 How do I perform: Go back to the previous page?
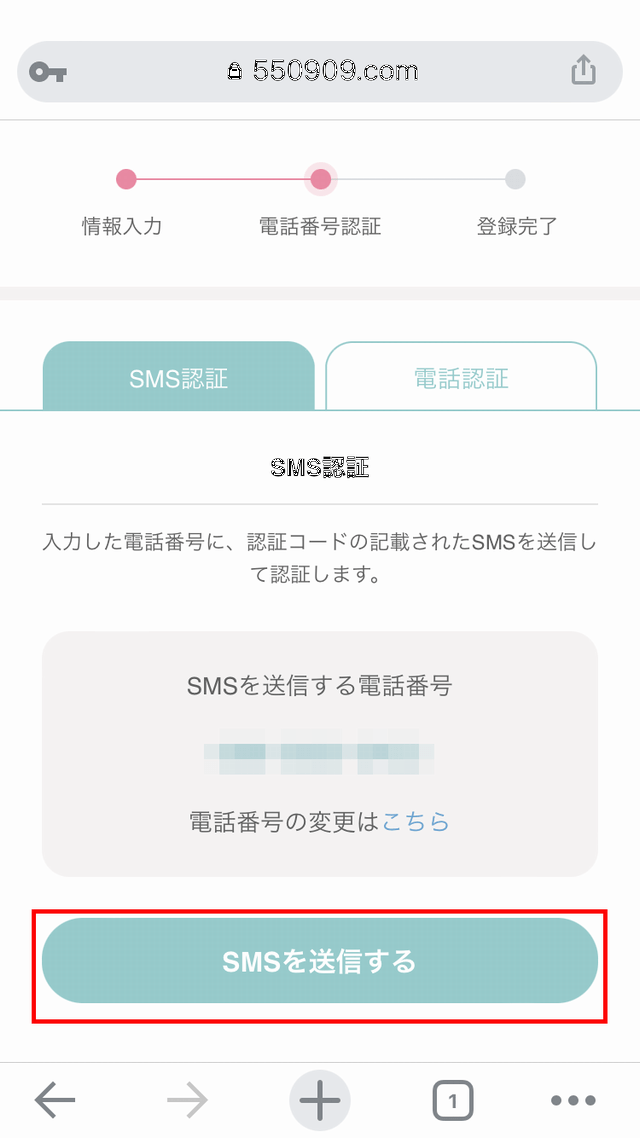(x=55, y=1101)
